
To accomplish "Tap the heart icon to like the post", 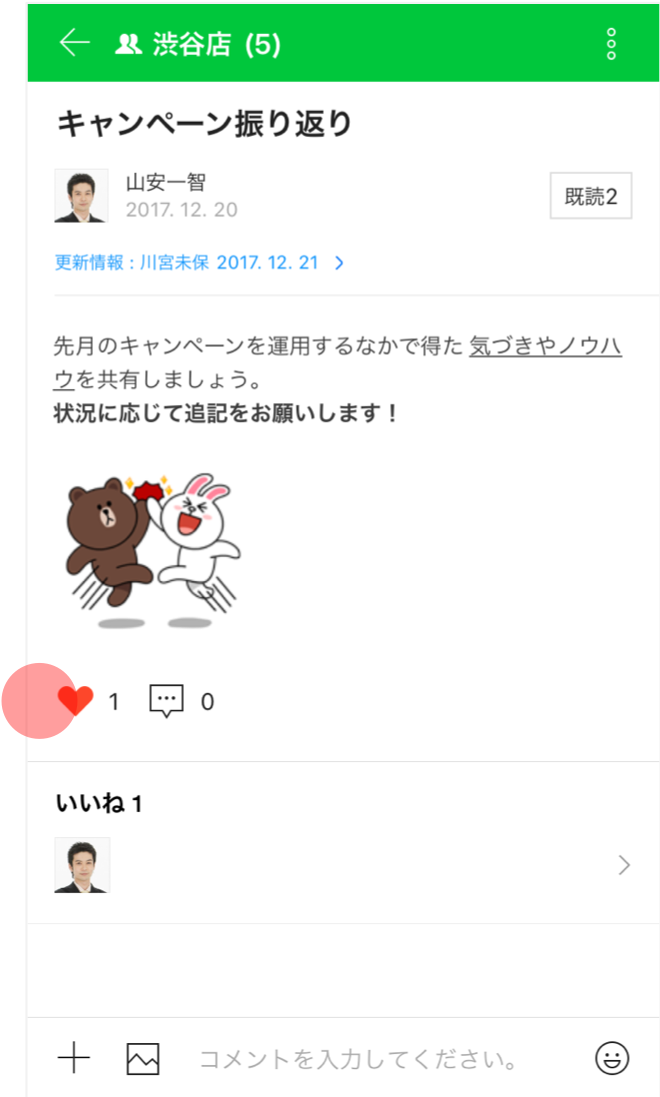I will [75, 700].
